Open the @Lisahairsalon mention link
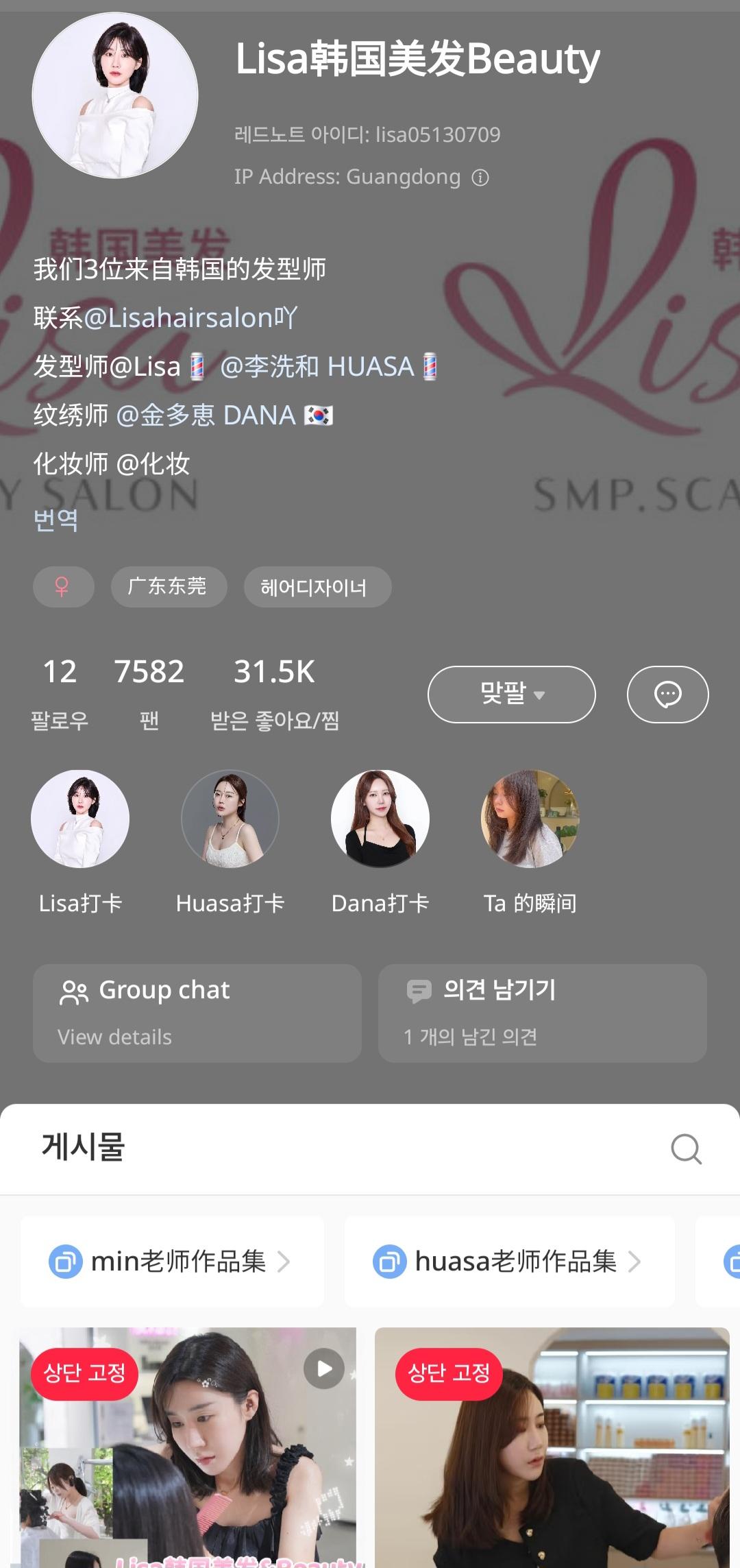 190,318
